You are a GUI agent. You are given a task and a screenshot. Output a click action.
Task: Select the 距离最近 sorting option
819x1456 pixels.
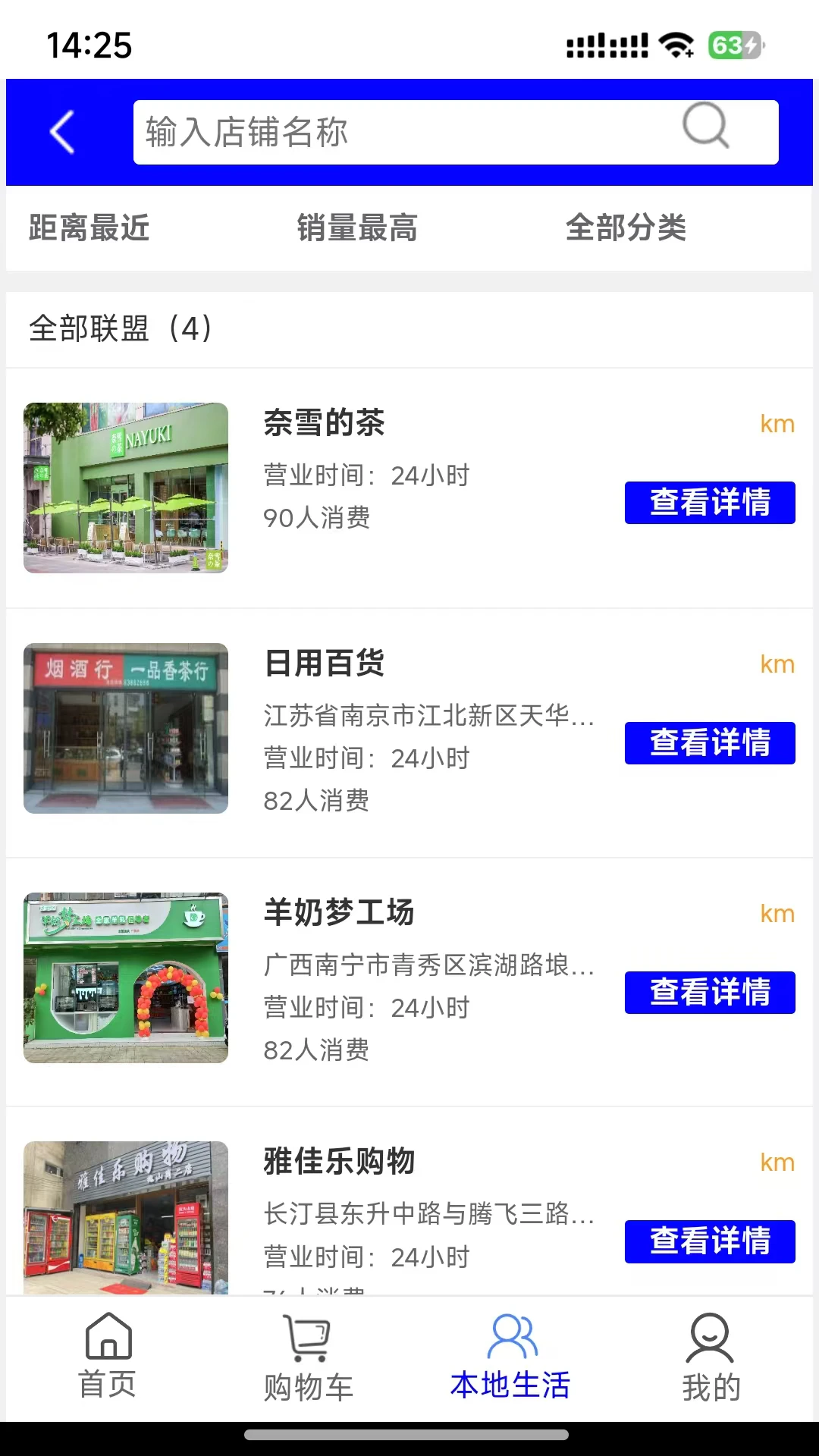pyautogui.click(x=88, y=228)
